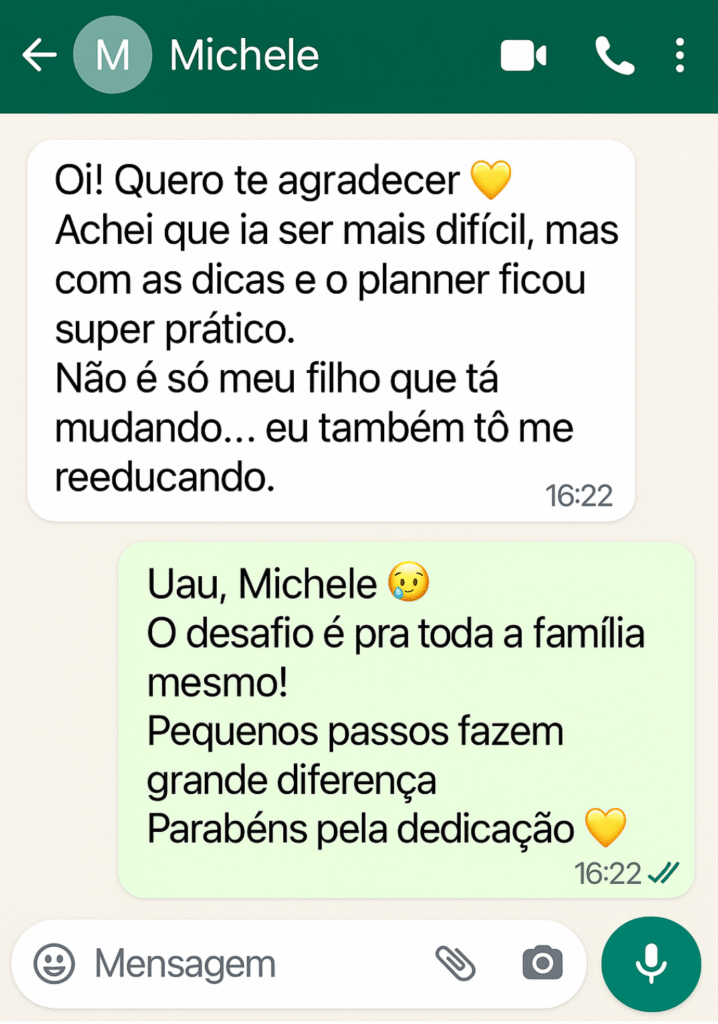Start a video call with Michele
Viewport: 718px width, 1024px height.
[523, 56]
